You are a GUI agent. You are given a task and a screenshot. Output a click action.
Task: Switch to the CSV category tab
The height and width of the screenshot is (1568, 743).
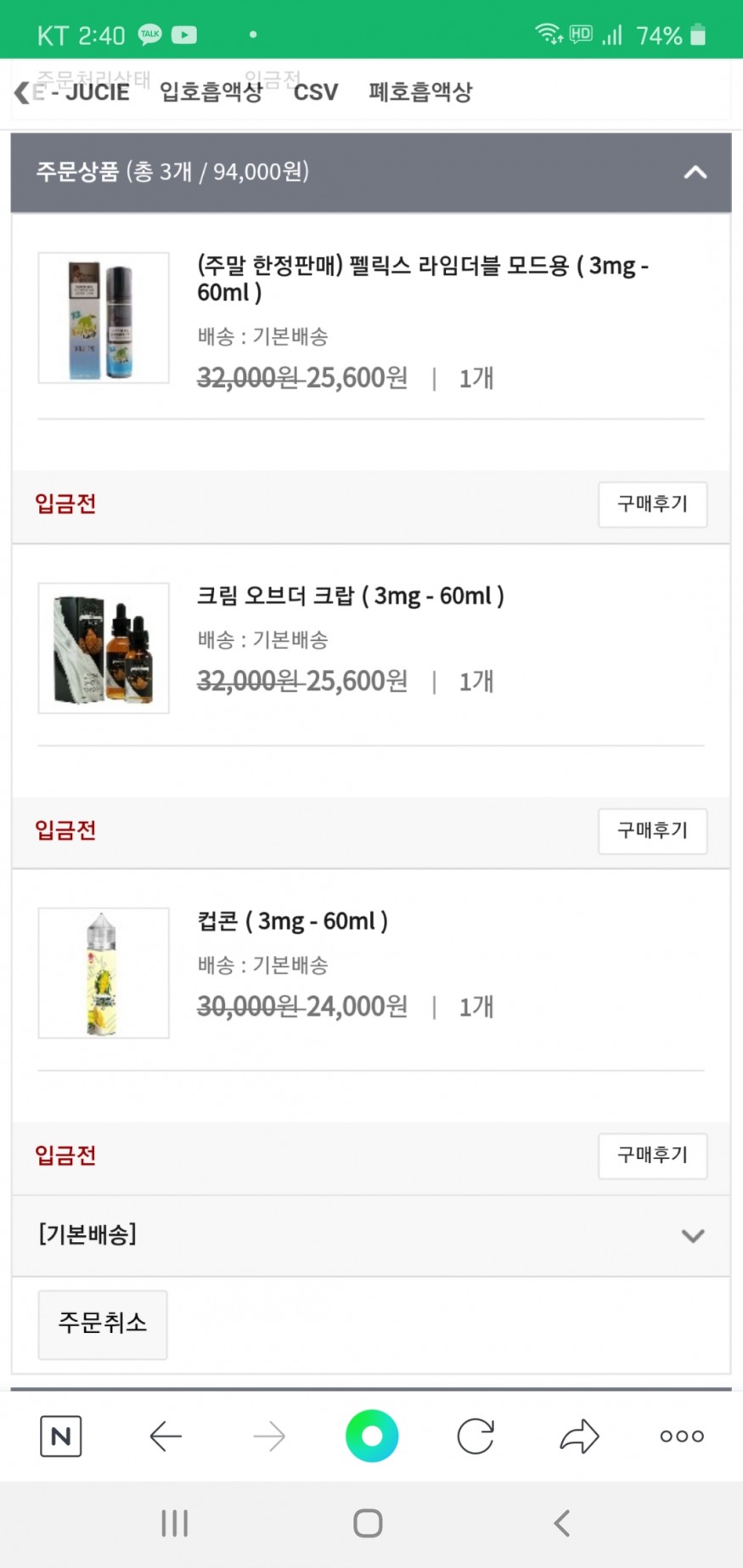(316, 92)
